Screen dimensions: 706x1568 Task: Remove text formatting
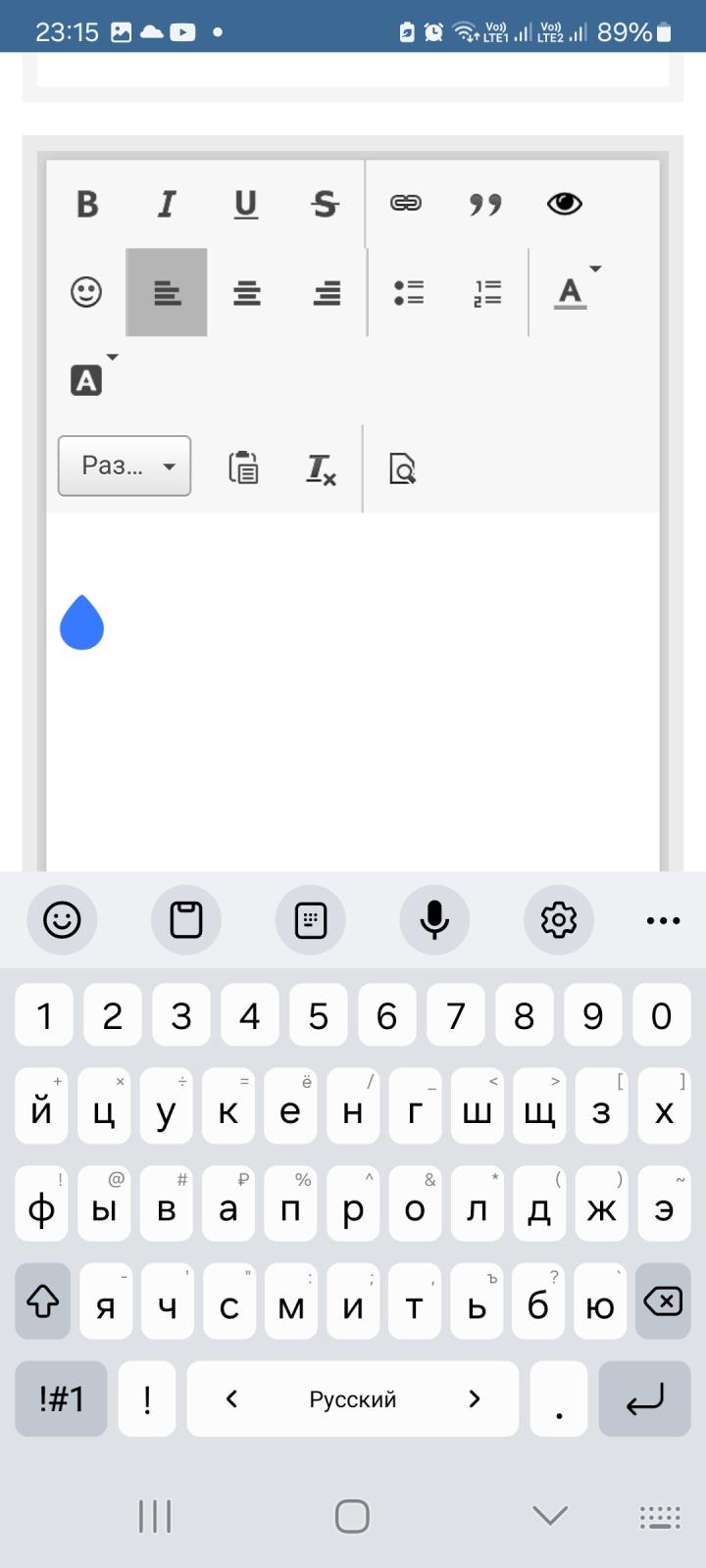[x=322, y=469]
